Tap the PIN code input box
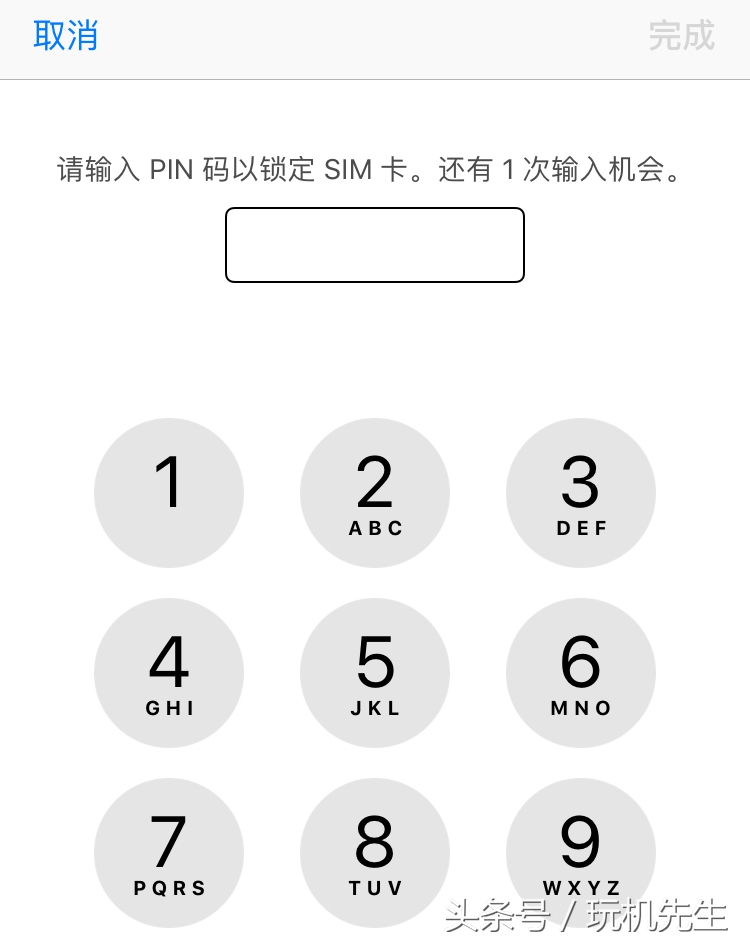Screen dimensions: 750x946 (375, 244)
